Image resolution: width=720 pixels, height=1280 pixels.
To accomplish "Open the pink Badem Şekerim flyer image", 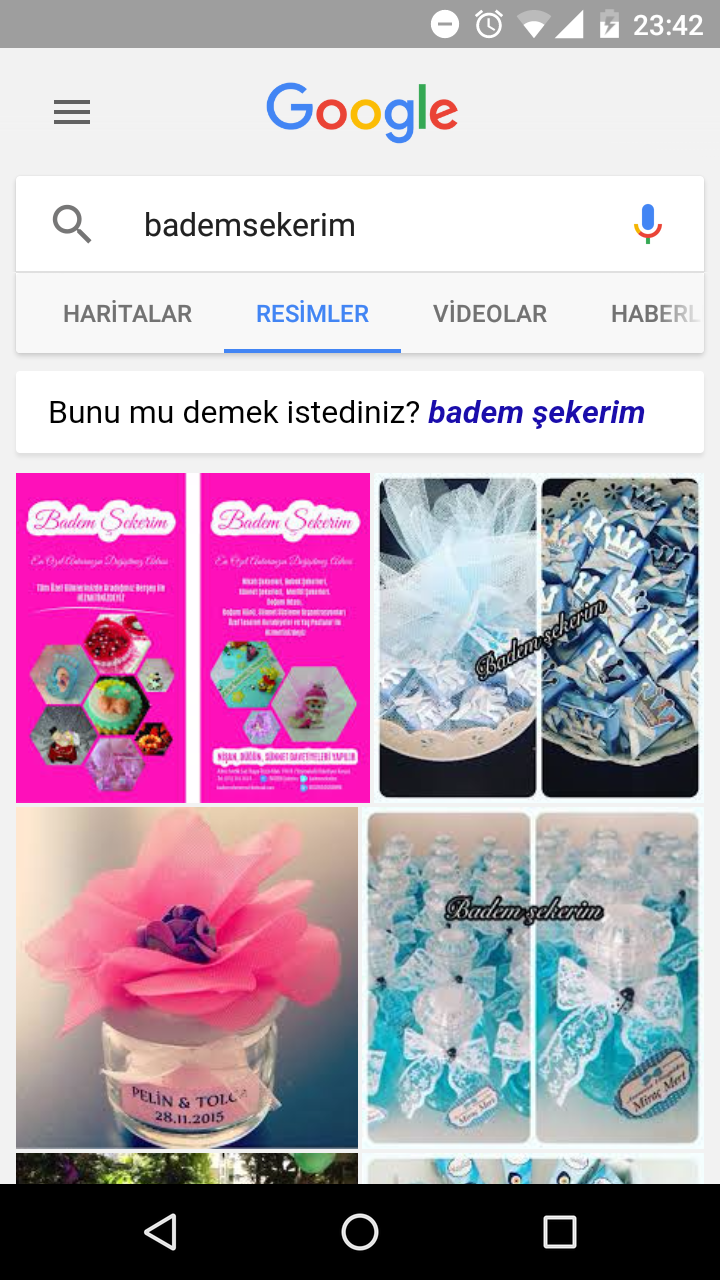I will coord(192,638).
